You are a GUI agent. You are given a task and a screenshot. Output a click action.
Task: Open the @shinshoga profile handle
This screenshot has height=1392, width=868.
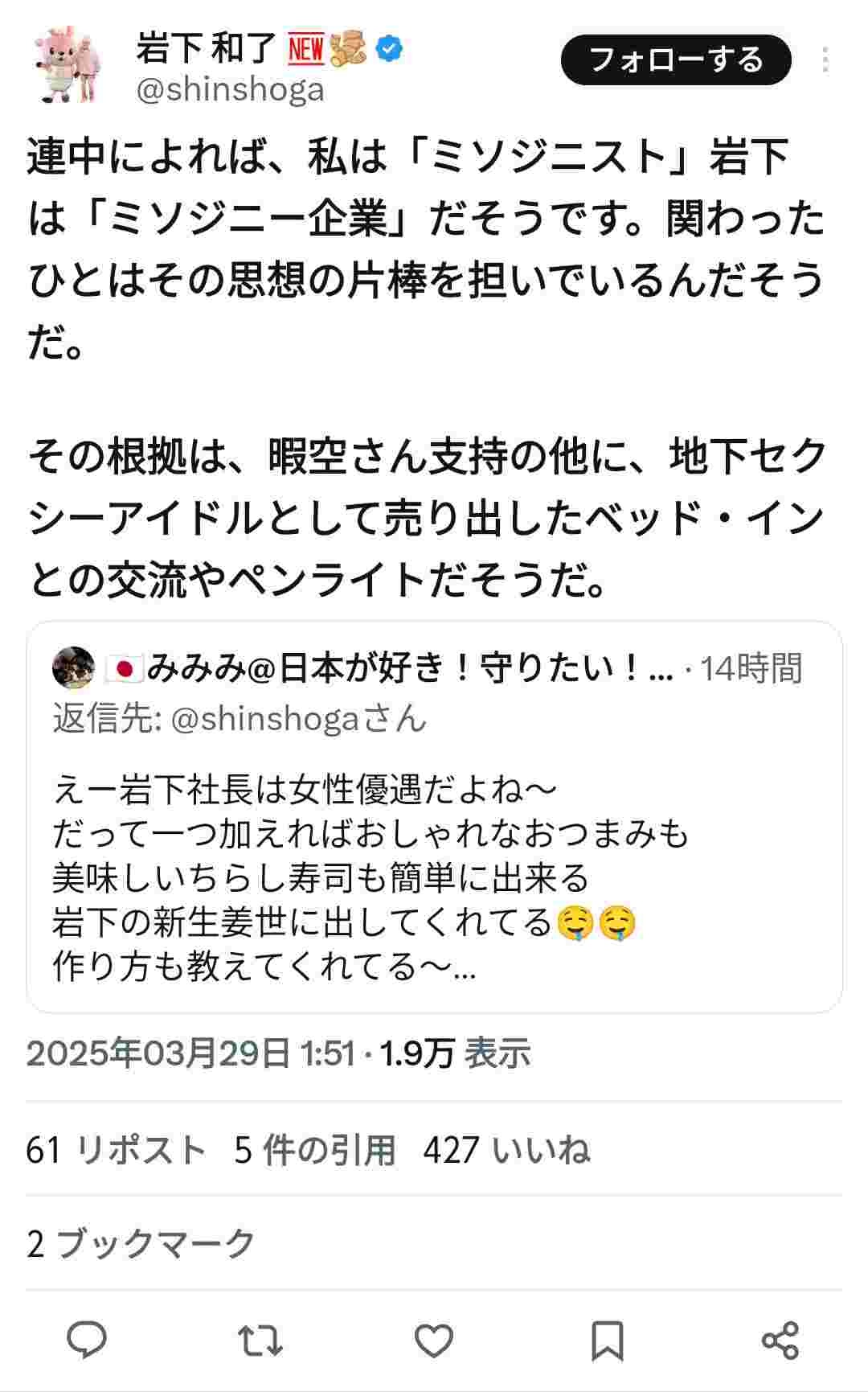click(x=230, y=90)
